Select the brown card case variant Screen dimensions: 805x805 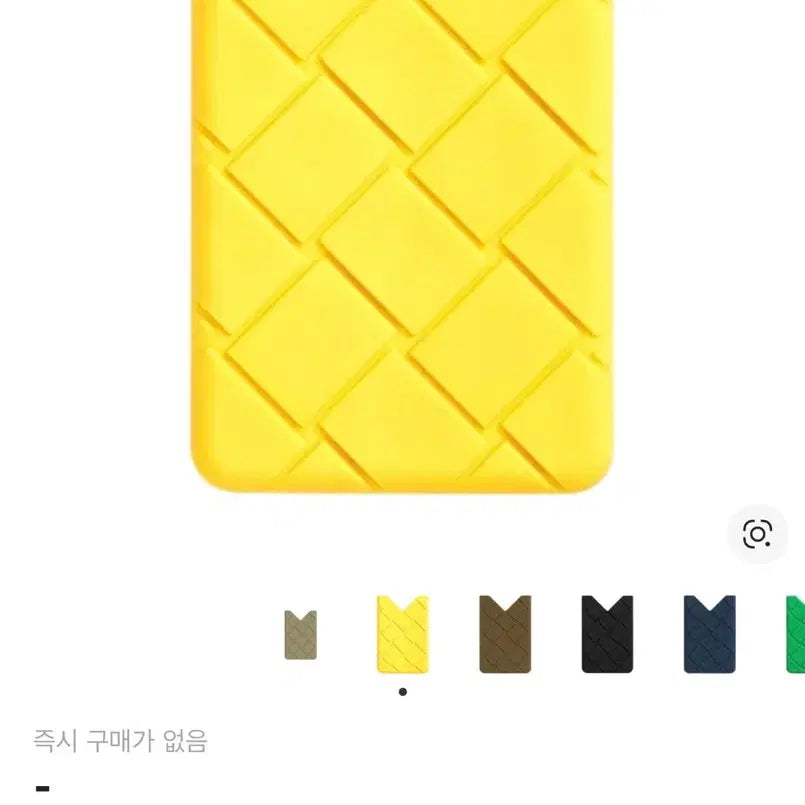(505, 634)
